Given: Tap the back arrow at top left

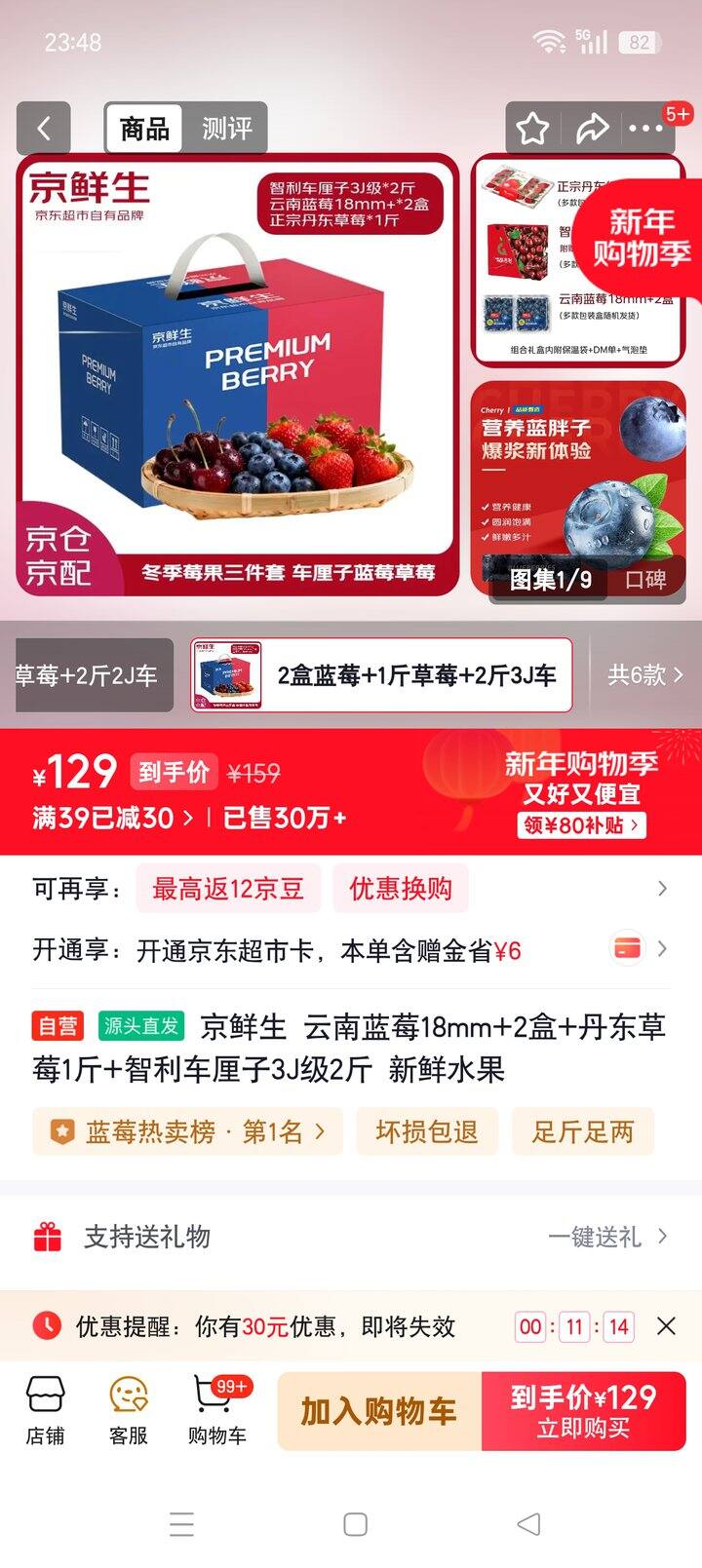Looking at the screenshot, I should coord(43,128).
